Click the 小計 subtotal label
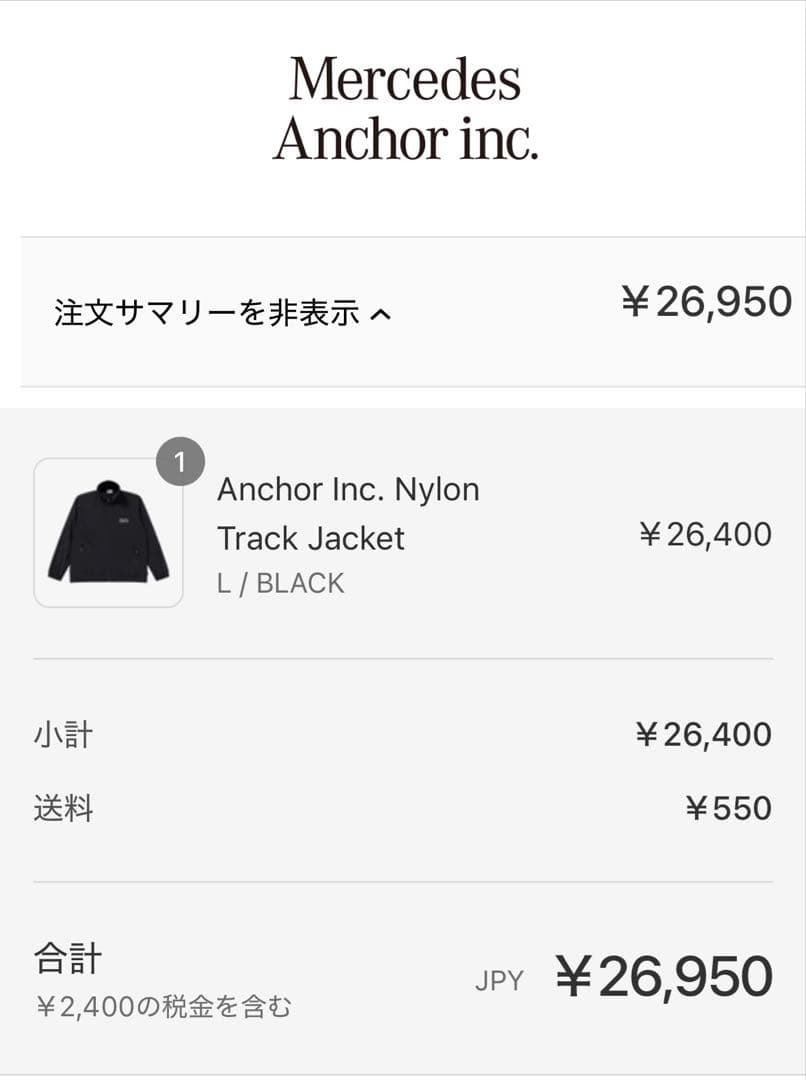806x1080 pixels. pos(64,735)
